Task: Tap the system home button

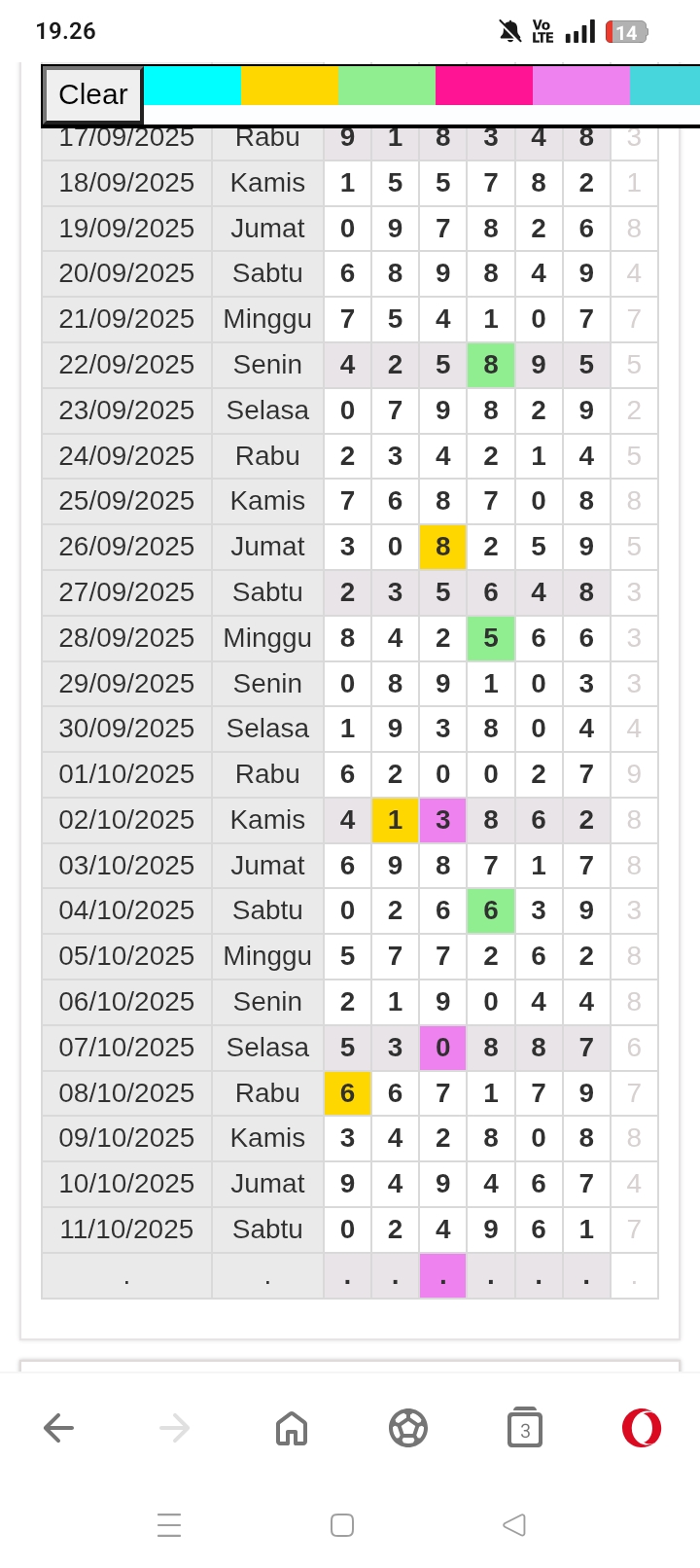Action: (342, 1525)
